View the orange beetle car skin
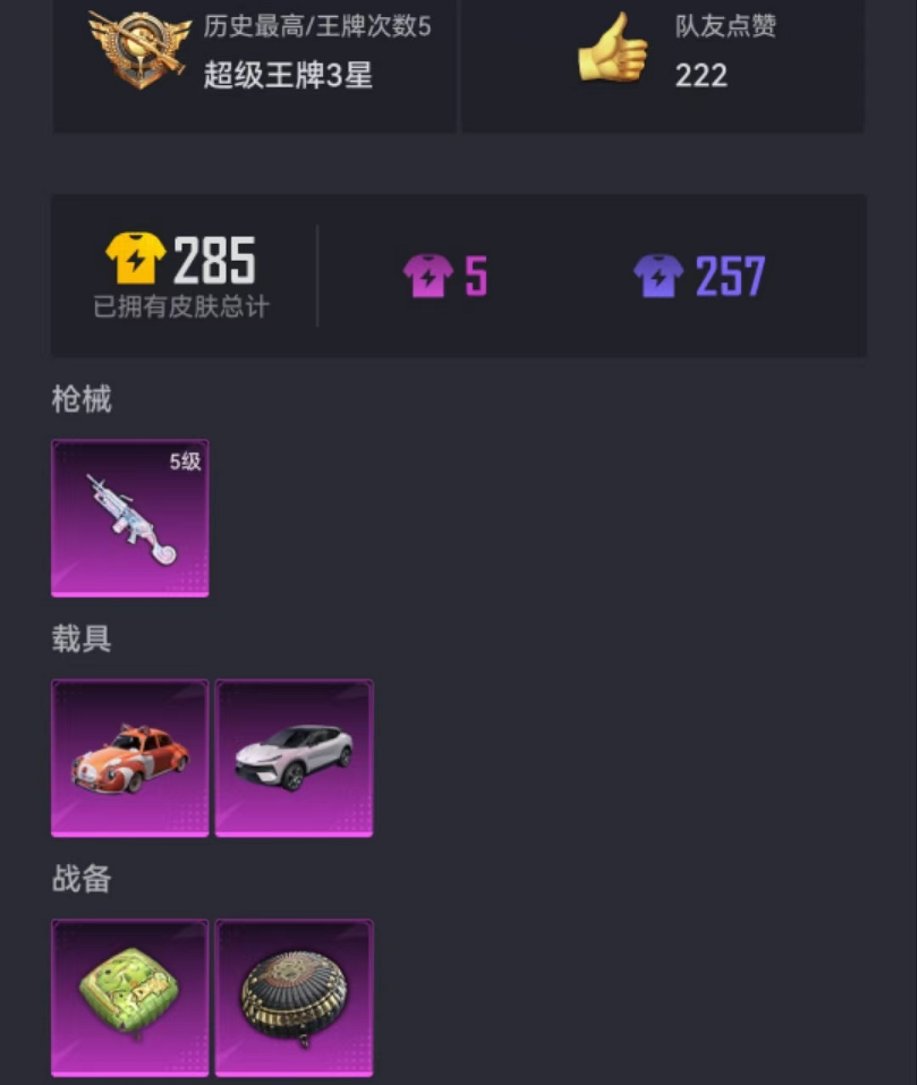917x1085 pixels. click(130, 758)
